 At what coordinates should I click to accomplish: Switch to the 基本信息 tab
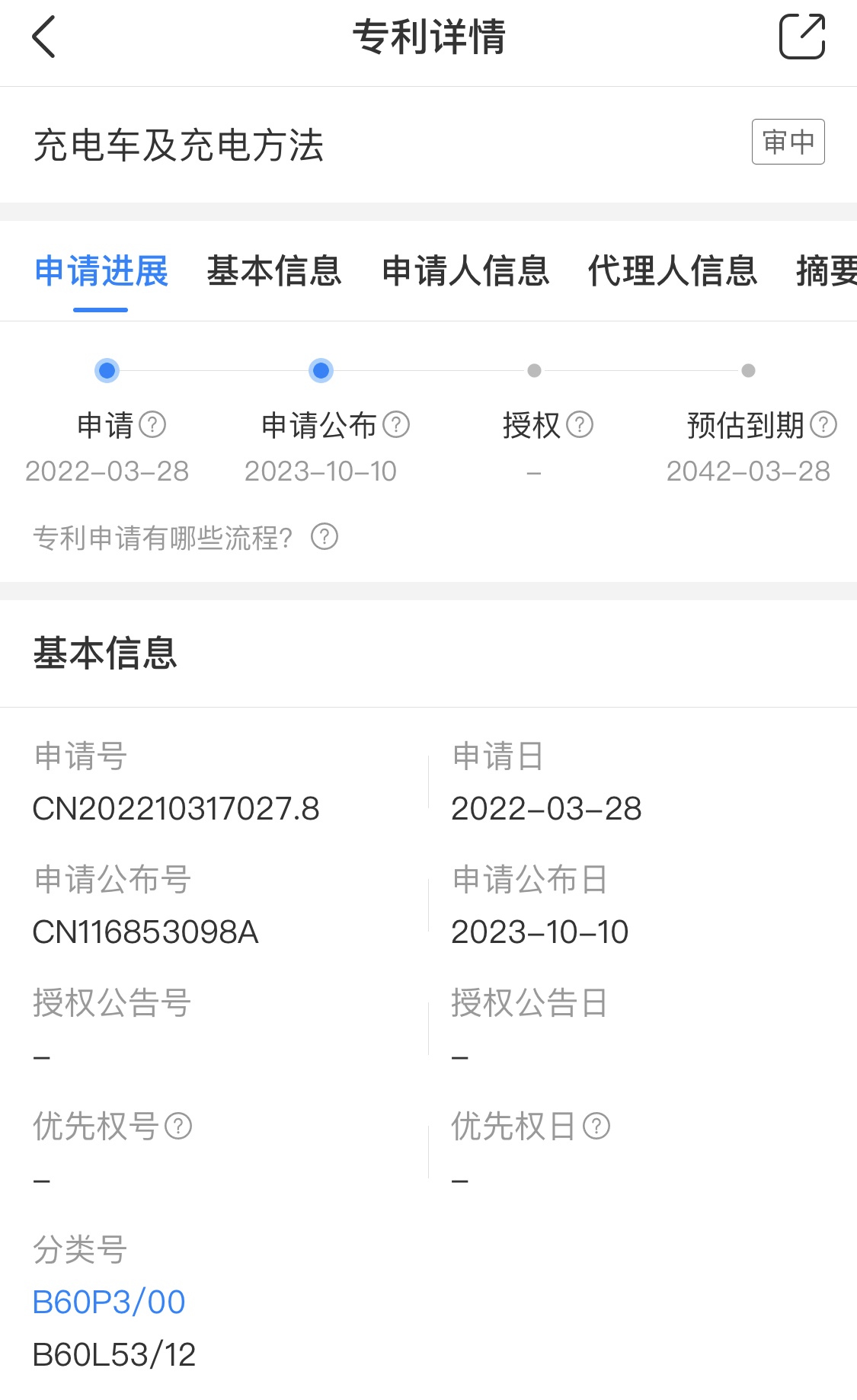(x=274, y=271)
